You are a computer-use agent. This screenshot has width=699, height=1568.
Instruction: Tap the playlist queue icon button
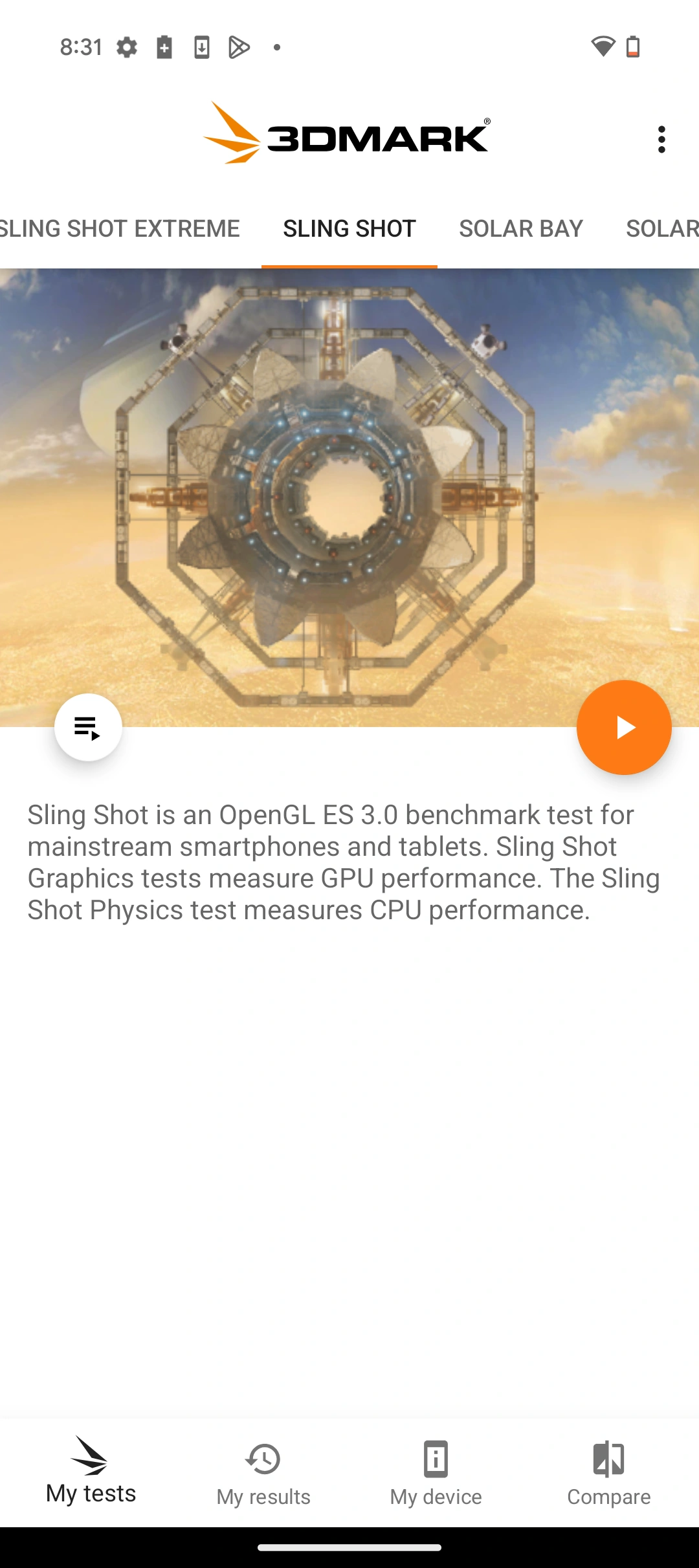click(88, 727)
